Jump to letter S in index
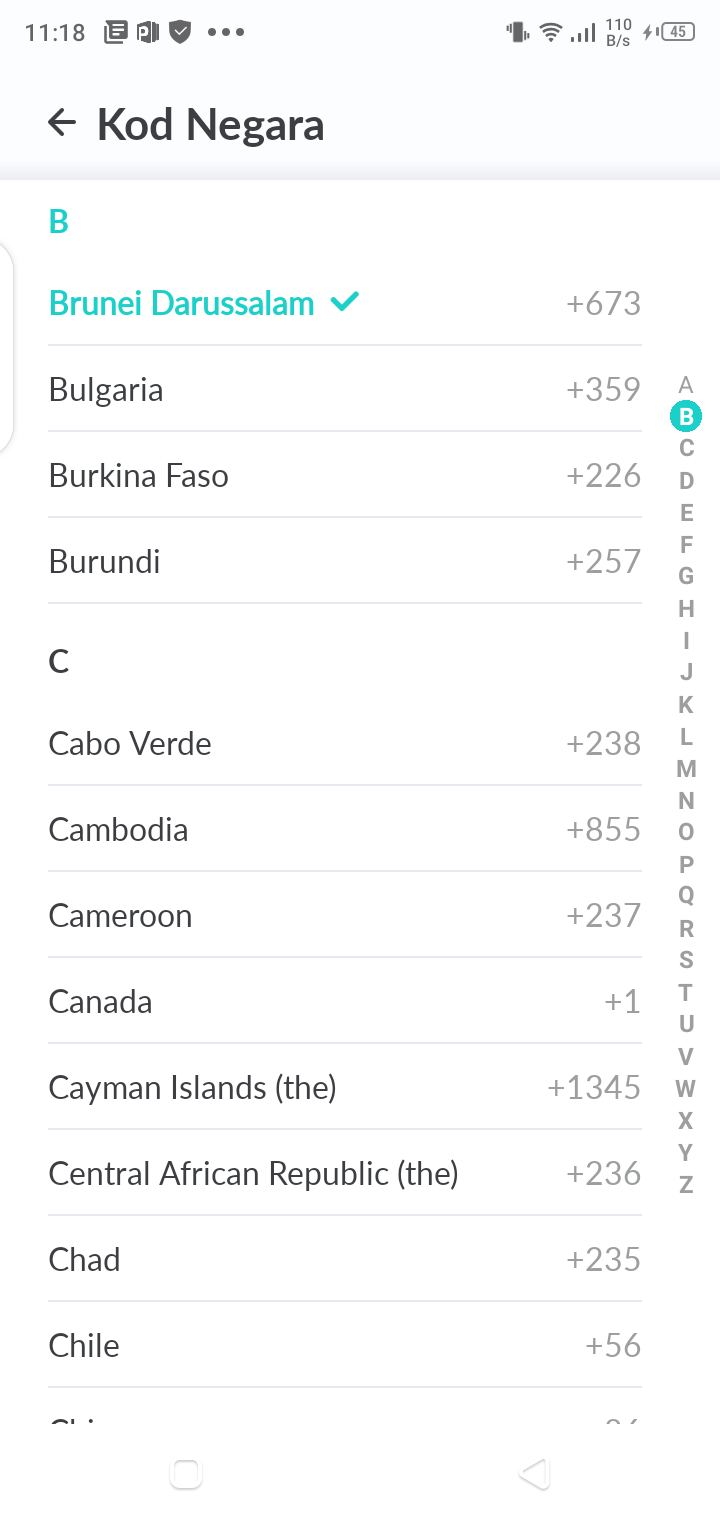This screenshot has height=1520, width=720. pyautogui.click(x=686, y=961)
